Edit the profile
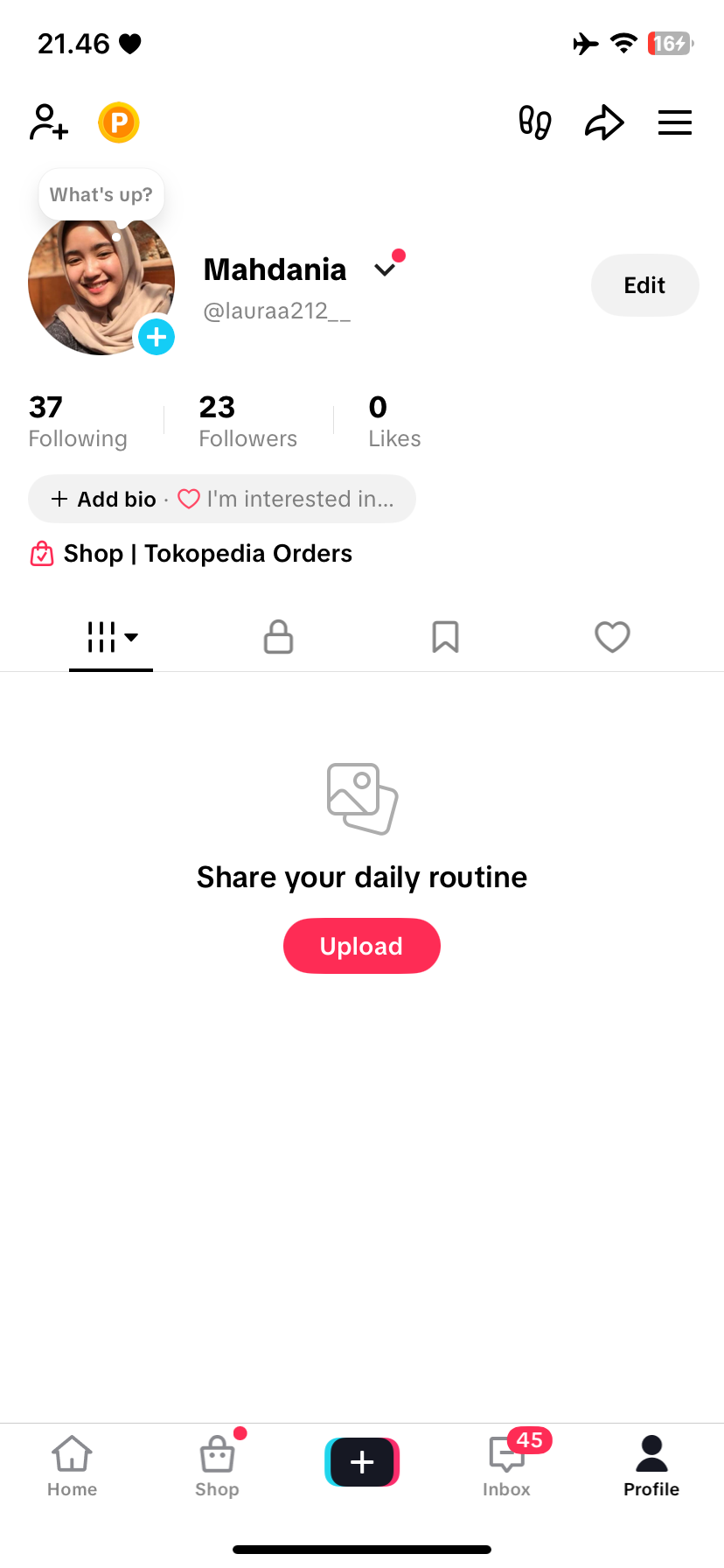The image size is (724, 1568). point(644,285)
